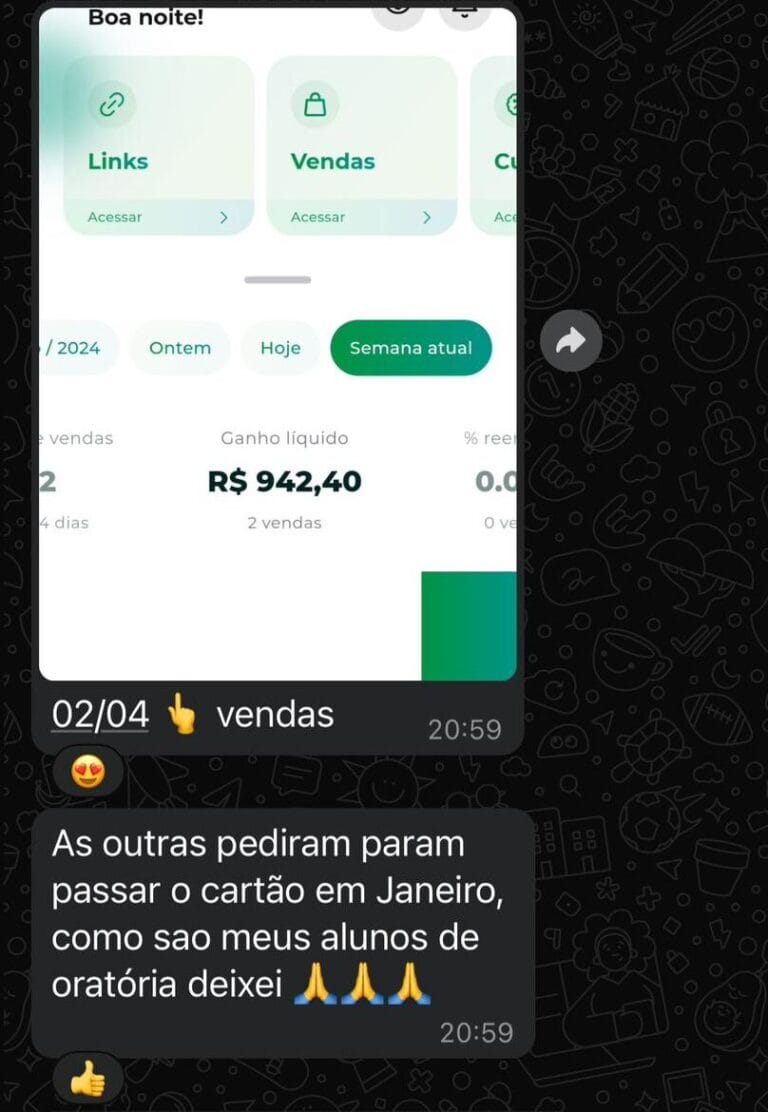Tap the chain link icon on the Links card
Screen dimensions: 768x1112
[110, 103]
